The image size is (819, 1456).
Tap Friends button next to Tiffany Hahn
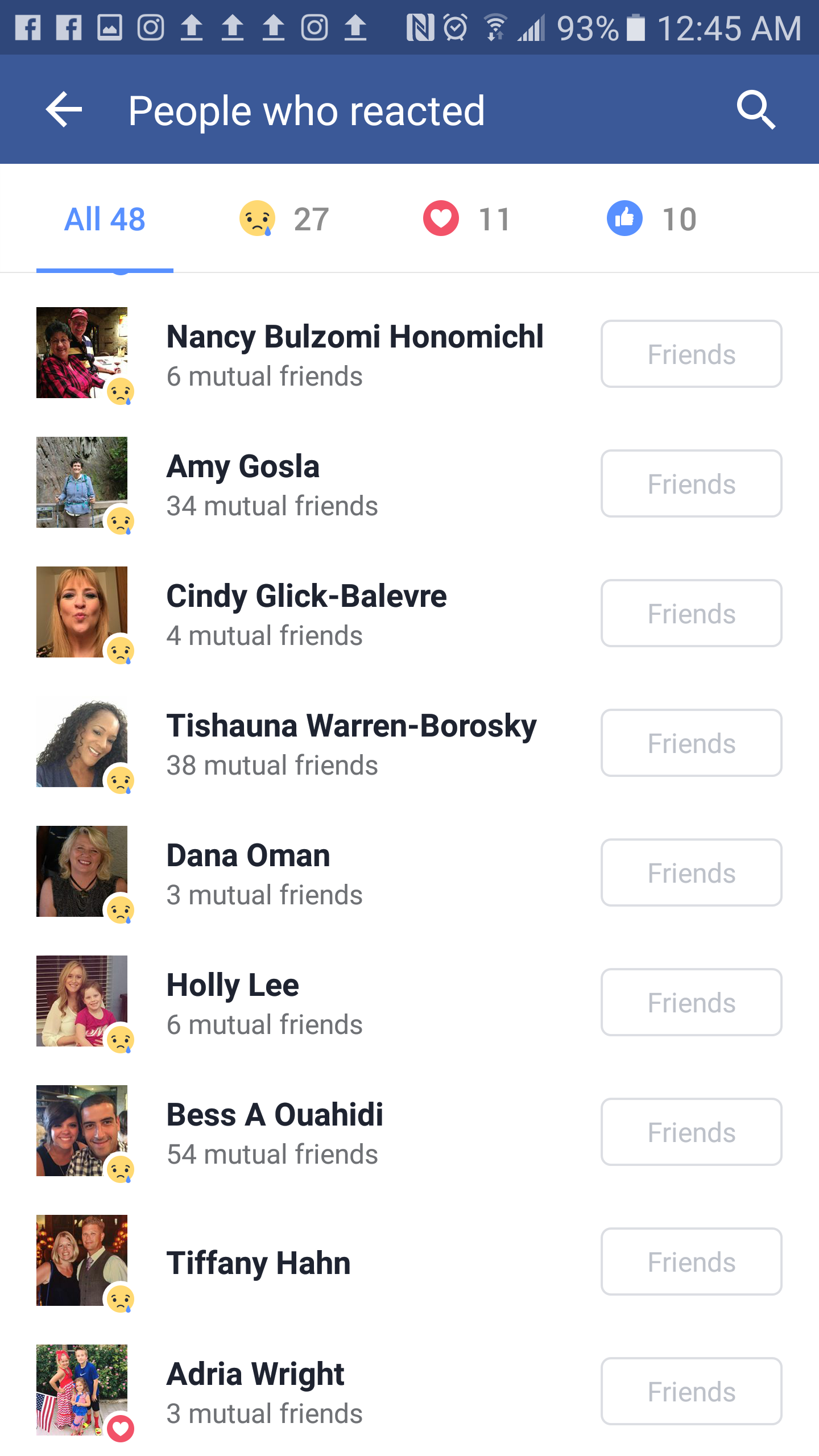coord(691,1261)
